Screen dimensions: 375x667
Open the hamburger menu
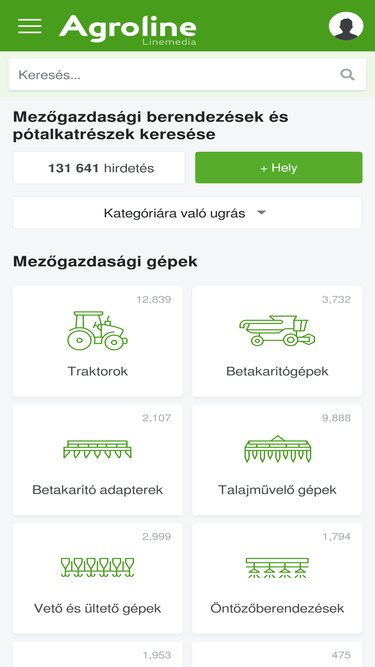pos(30,26)
